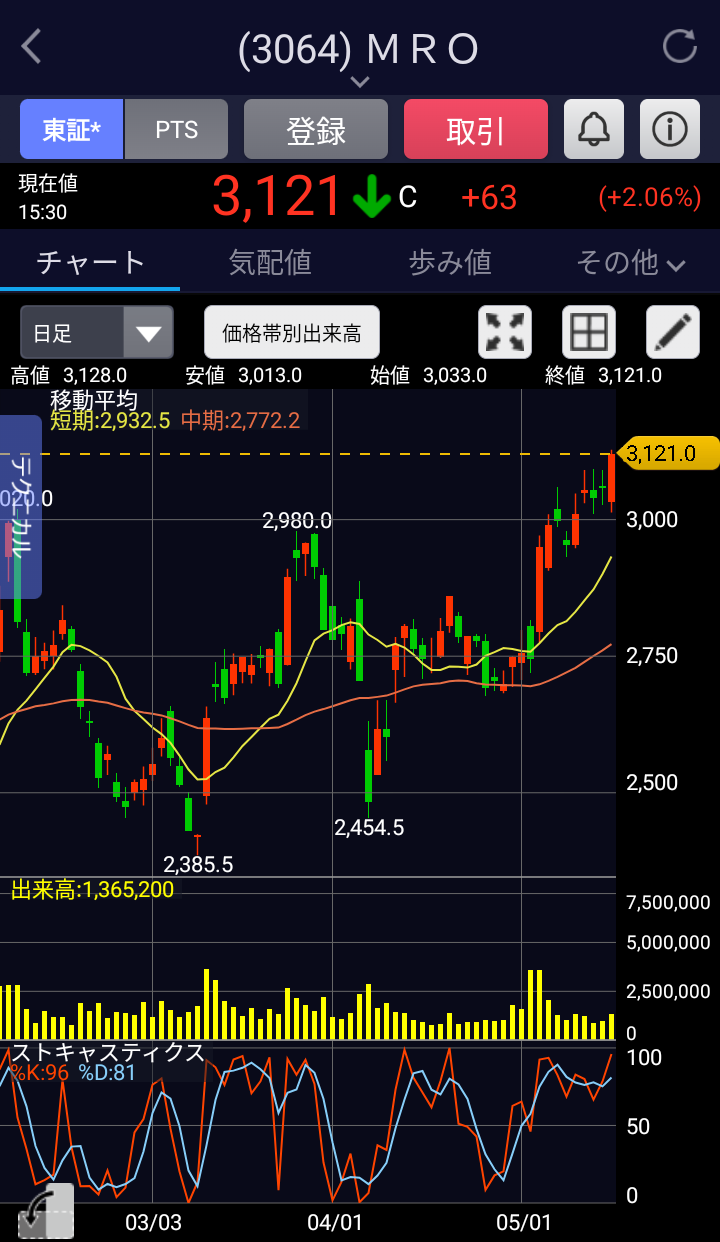Expand the (3064) MRO title dropdown

point(360,80)
